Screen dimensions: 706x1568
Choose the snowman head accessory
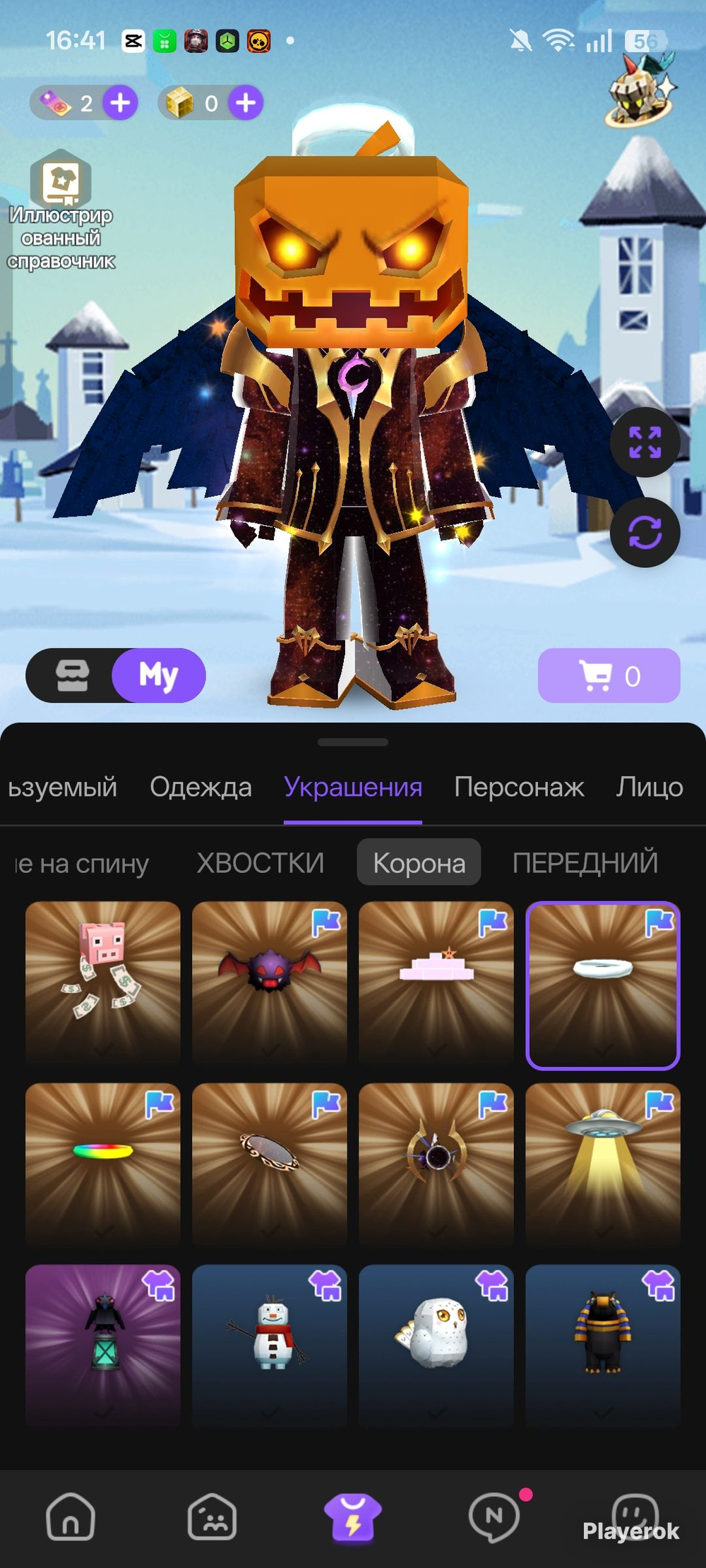[270, 1344]
